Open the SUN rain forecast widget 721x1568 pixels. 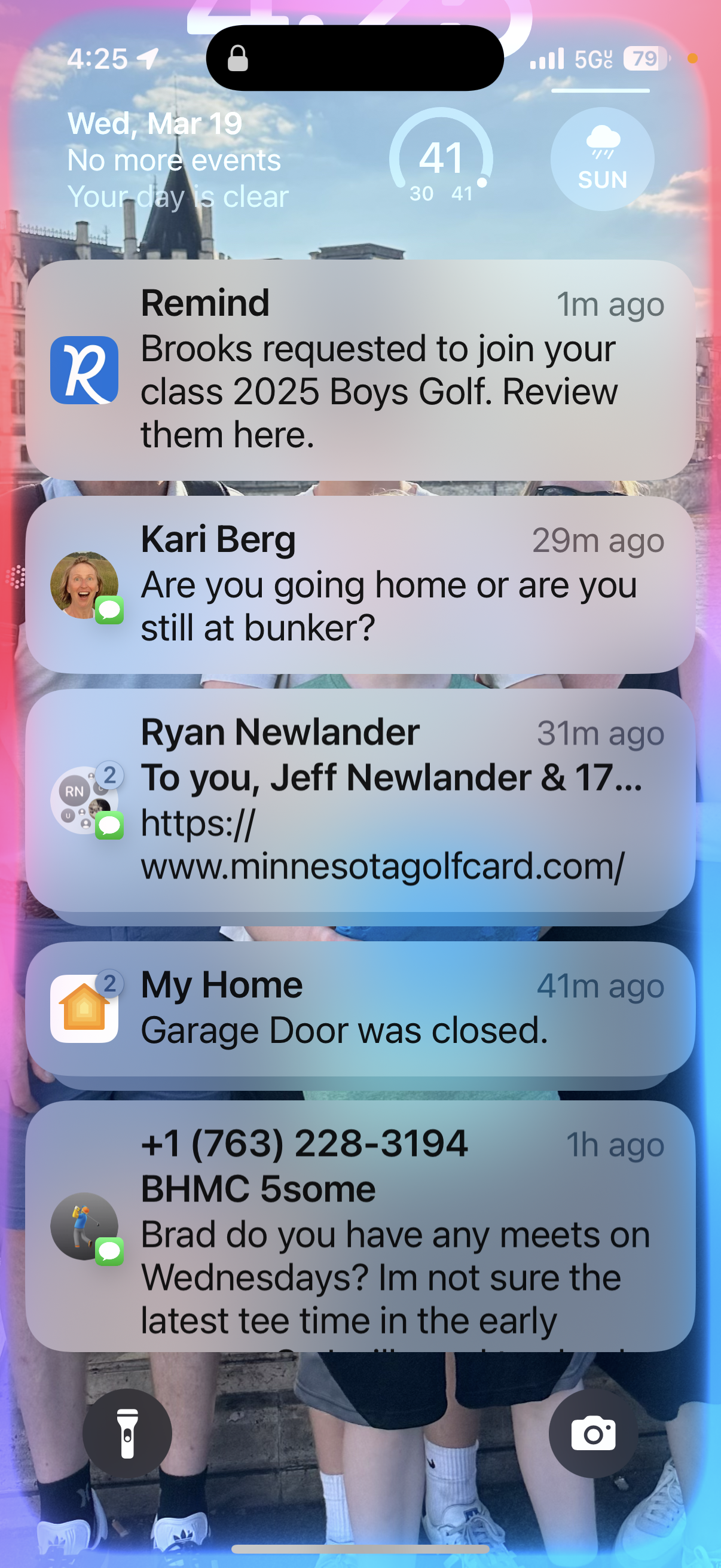point(603,159)
